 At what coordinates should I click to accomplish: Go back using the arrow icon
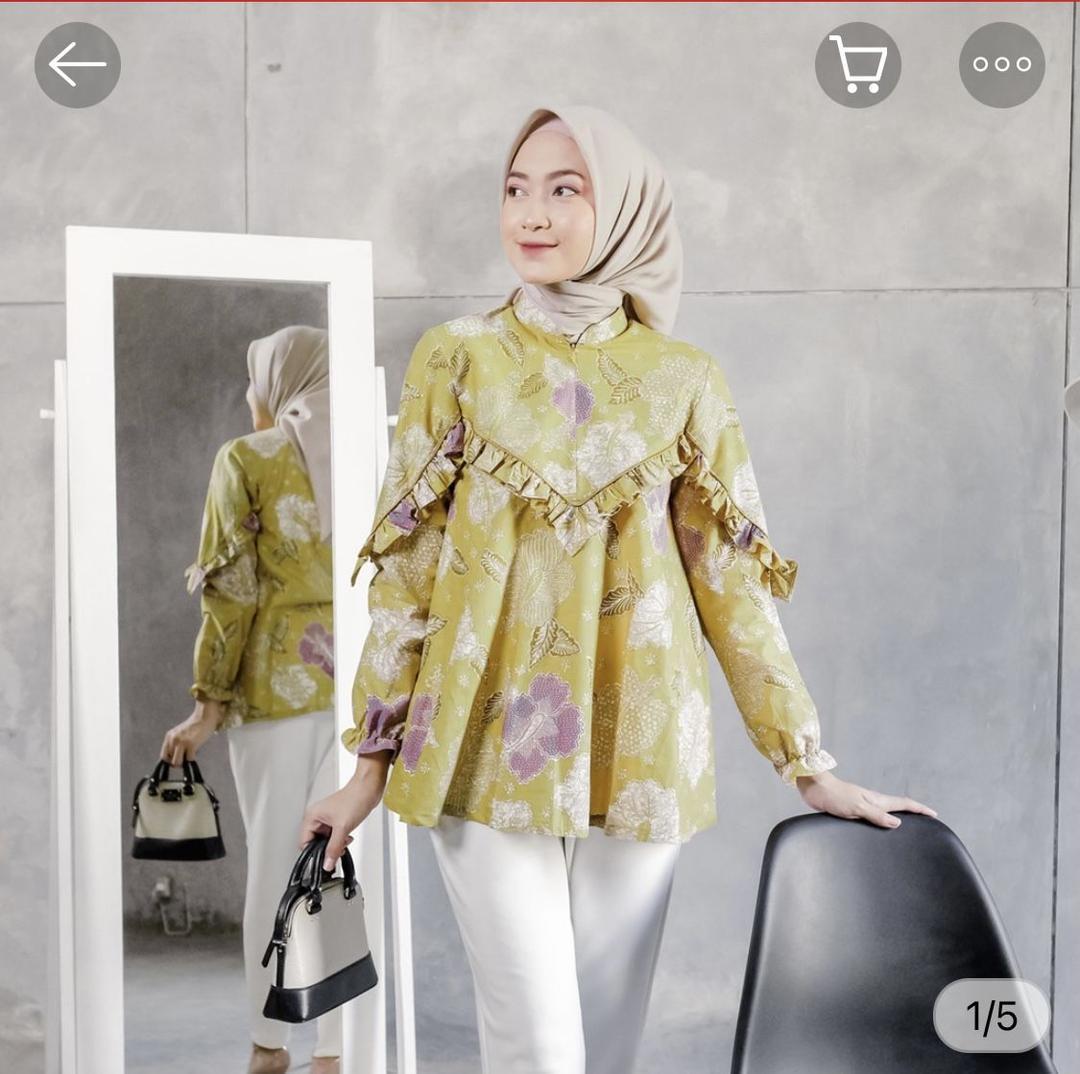pos(78,65)
